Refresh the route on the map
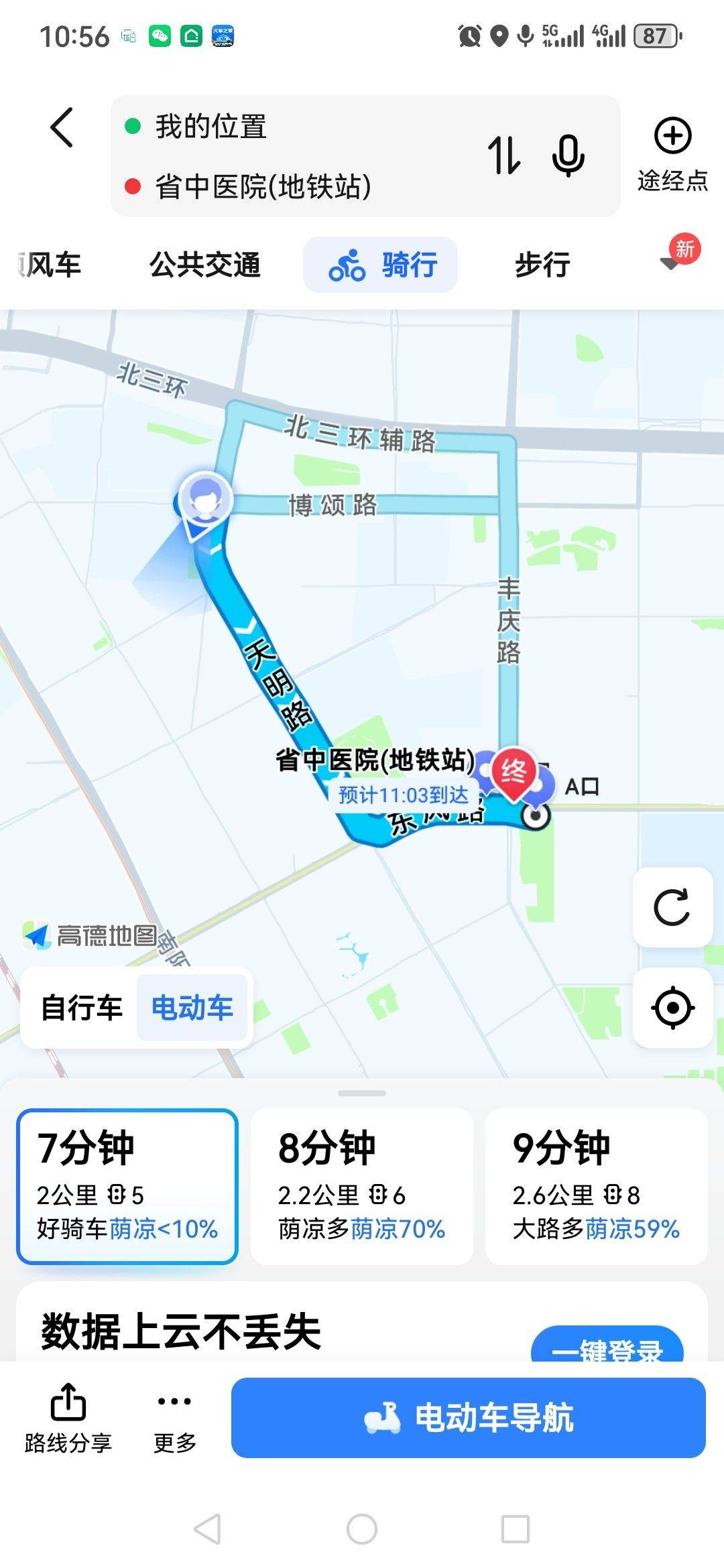 coord(672,907)
